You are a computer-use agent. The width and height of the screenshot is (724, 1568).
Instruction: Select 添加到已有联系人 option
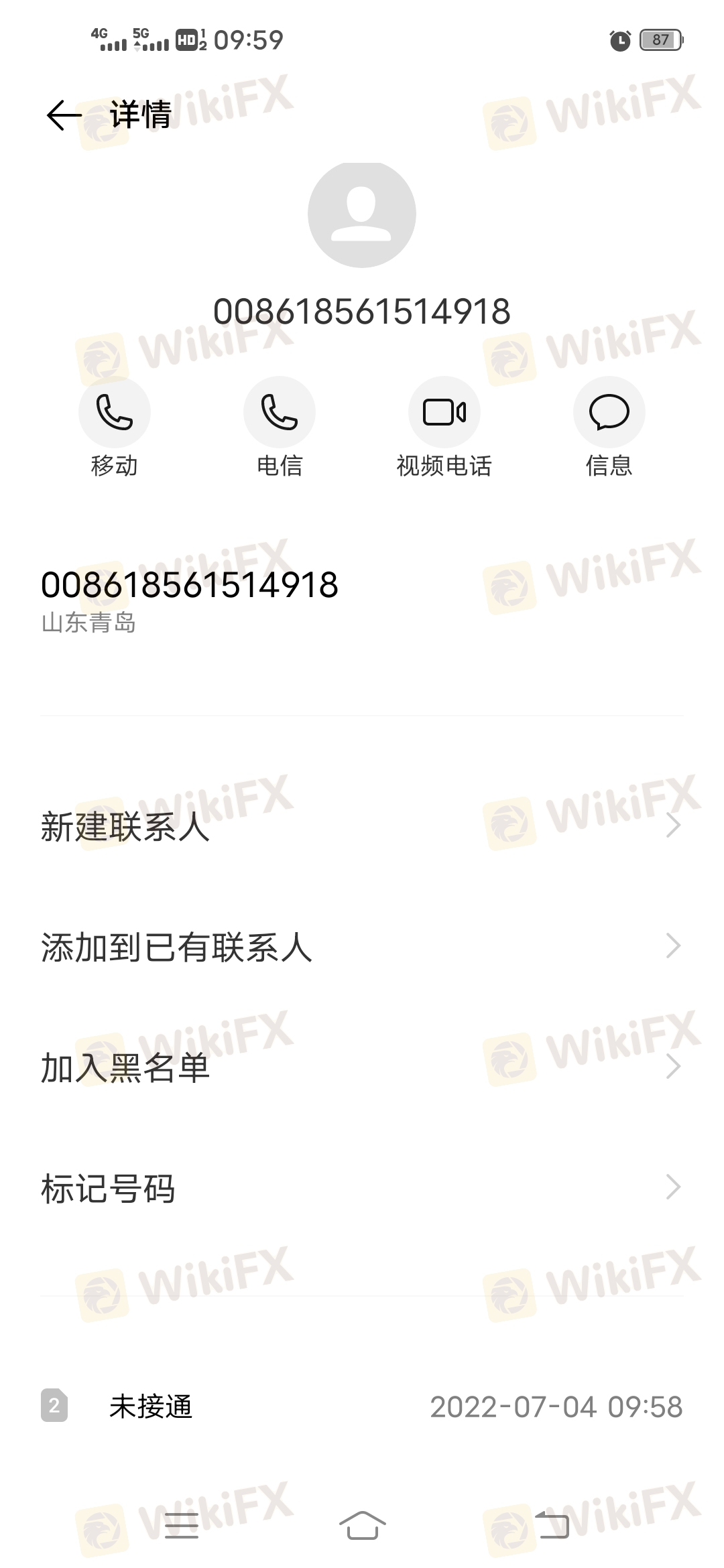pyautogui.click(x=362, y=947)
